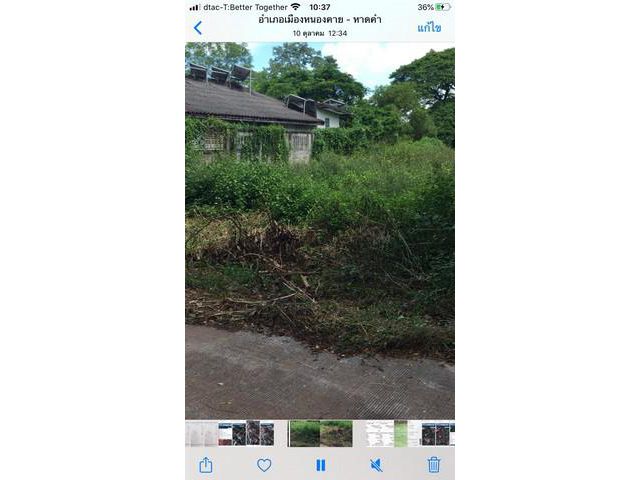
Task: Share this video
Action: click(206, 465)
